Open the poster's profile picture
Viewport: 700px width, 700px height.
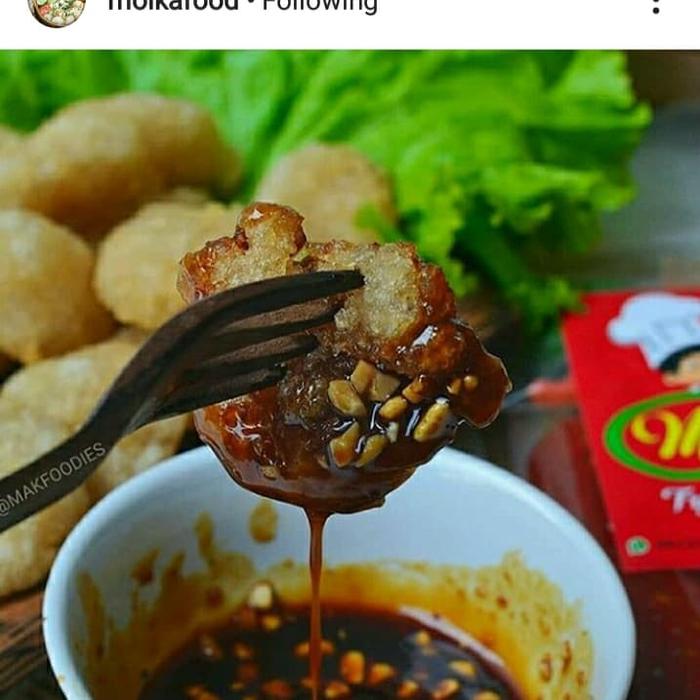(56, 8)
